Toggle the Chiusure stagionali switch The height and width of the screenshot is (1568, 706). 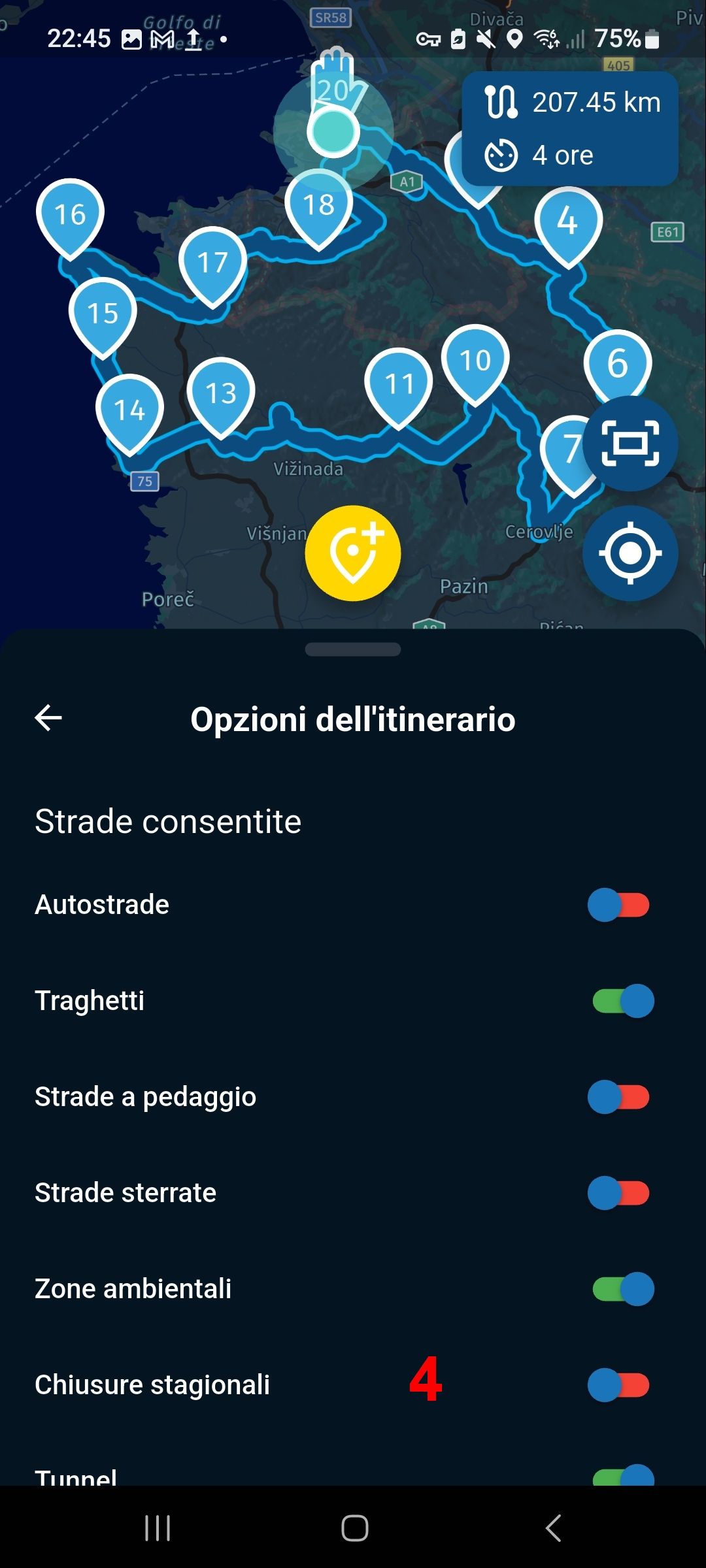coord(618,1385)
